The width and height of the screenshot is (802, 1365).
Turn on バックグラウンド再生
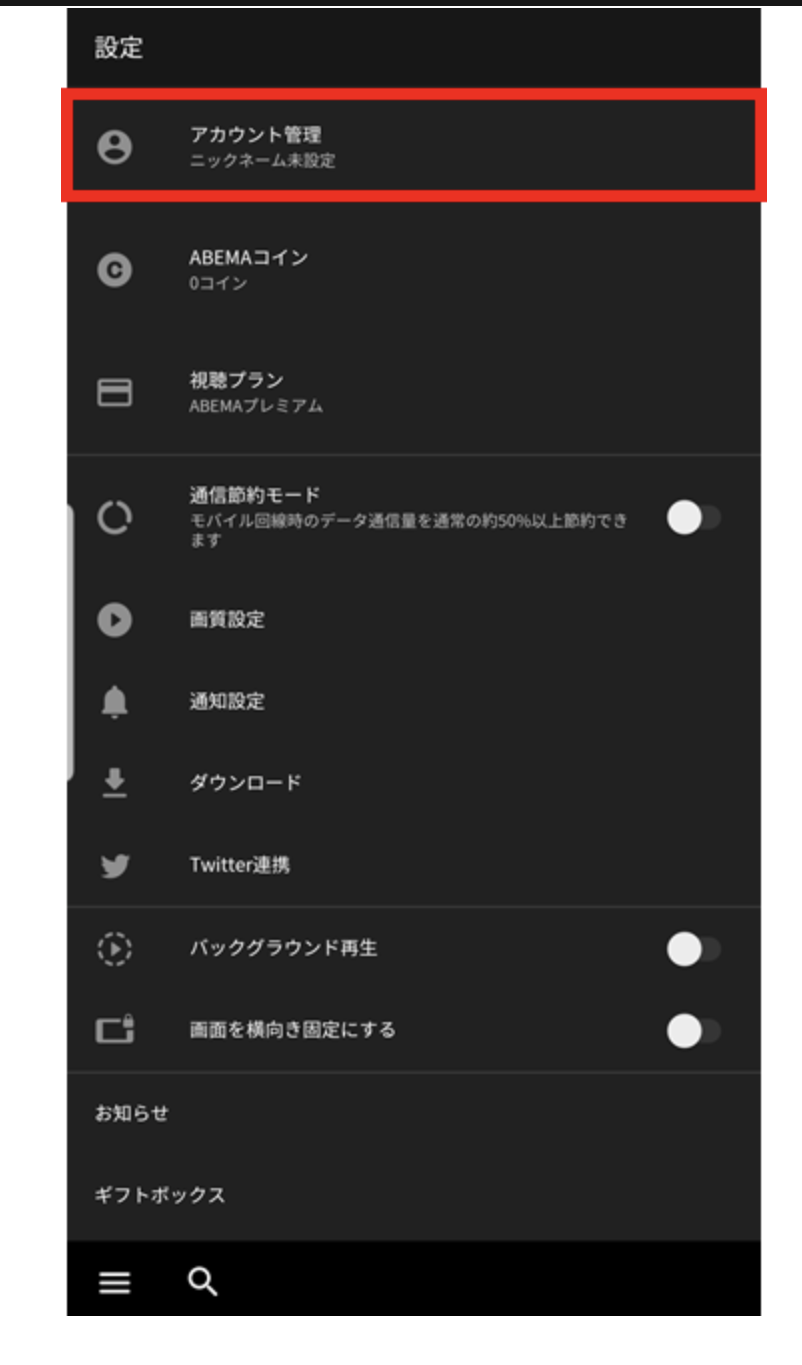tap(694, 949)
